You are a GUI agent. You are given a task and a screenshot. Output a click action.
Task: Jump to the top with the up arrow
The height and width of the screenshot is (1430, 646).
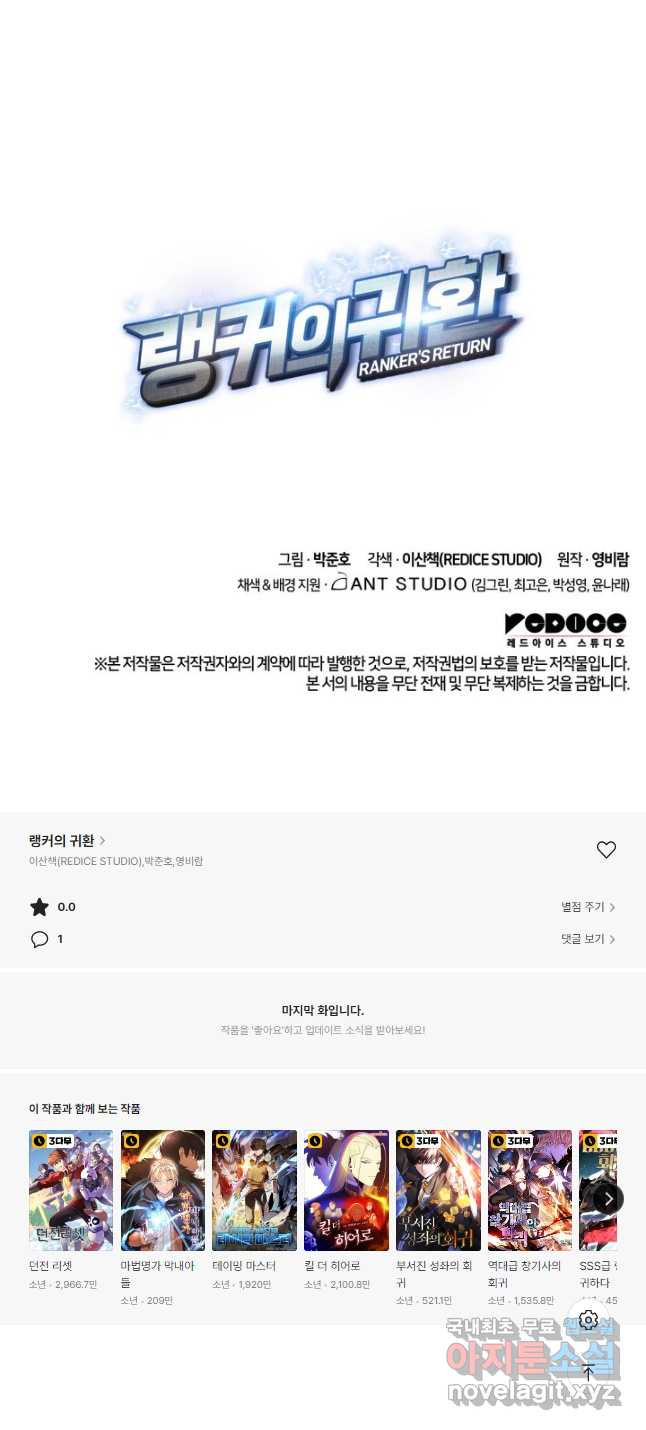click(588, 1371)
